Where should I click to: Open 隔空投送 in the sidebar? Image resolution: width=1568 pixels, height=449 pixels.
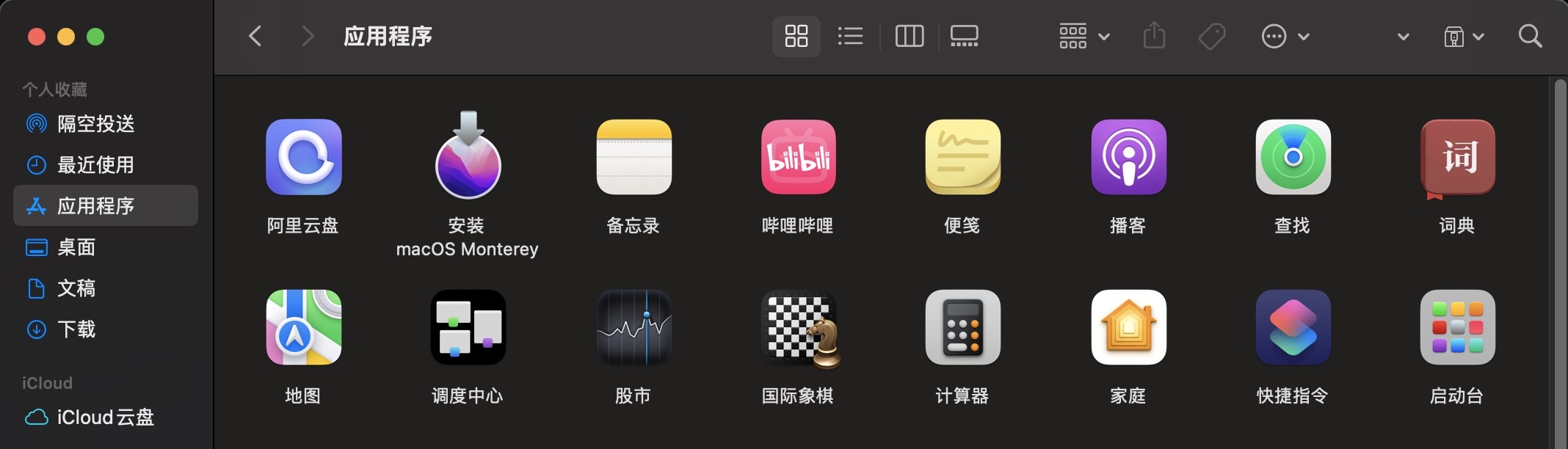[95, 124]
